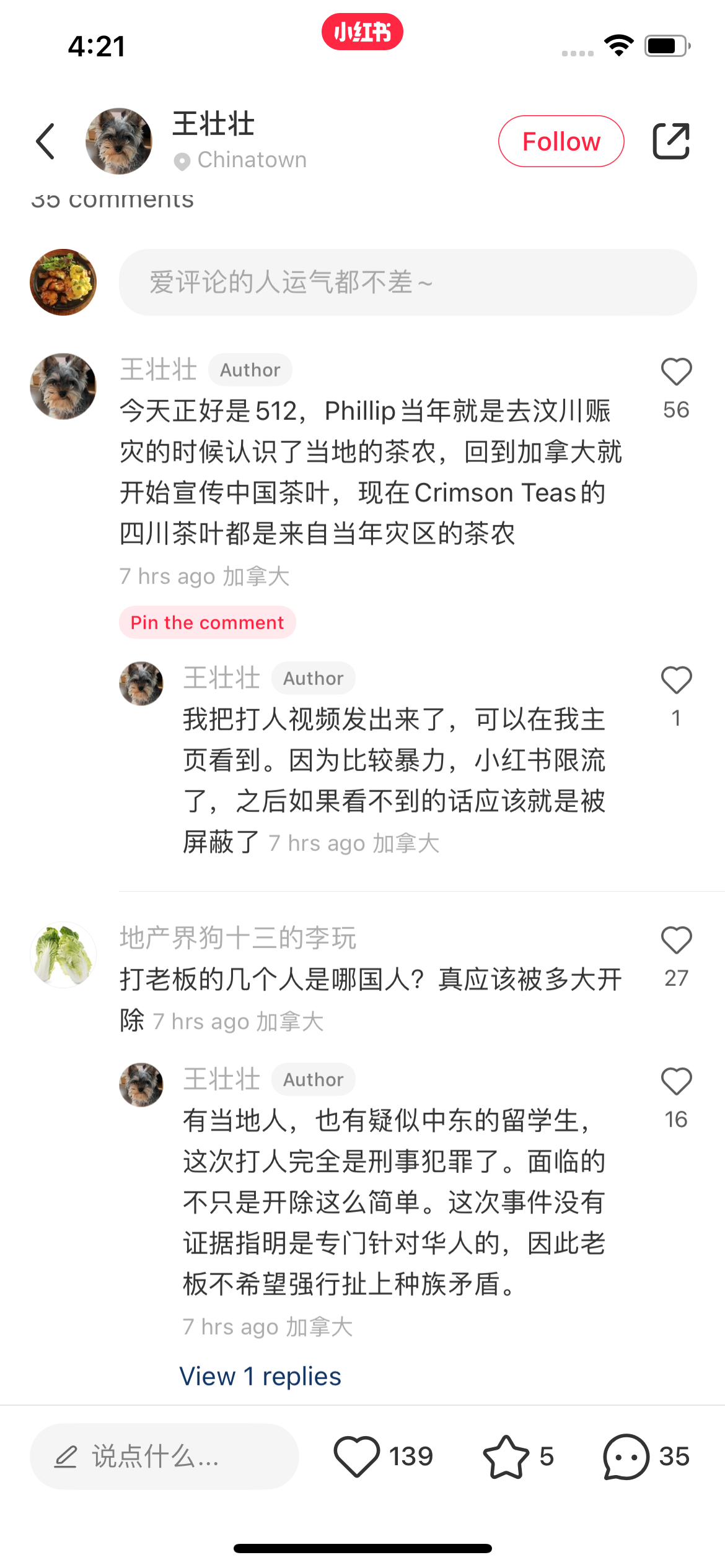Go back using the back arrow

(x=46, y=141)
